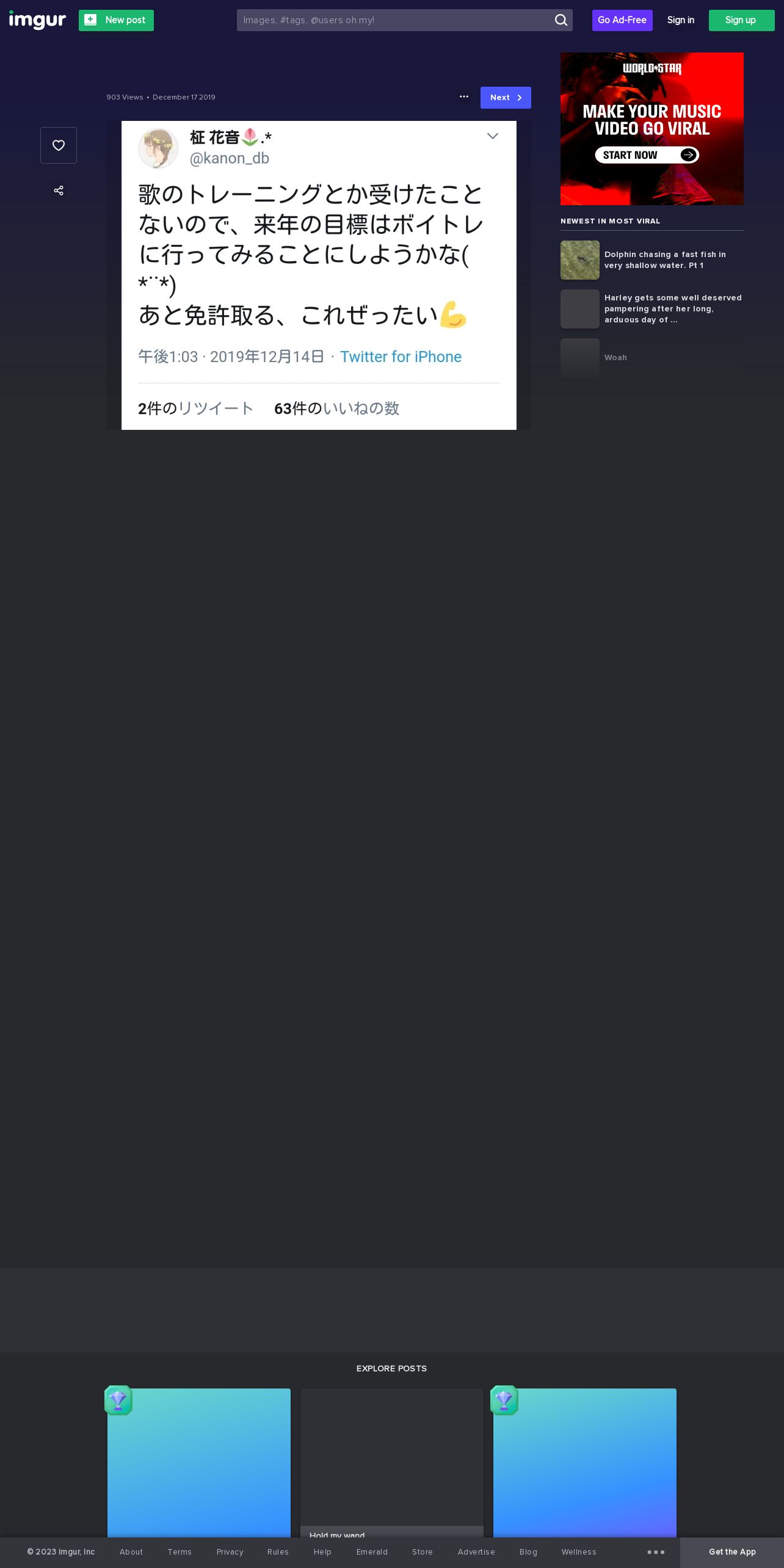Open the Terms footer link

pos(180,1552)
